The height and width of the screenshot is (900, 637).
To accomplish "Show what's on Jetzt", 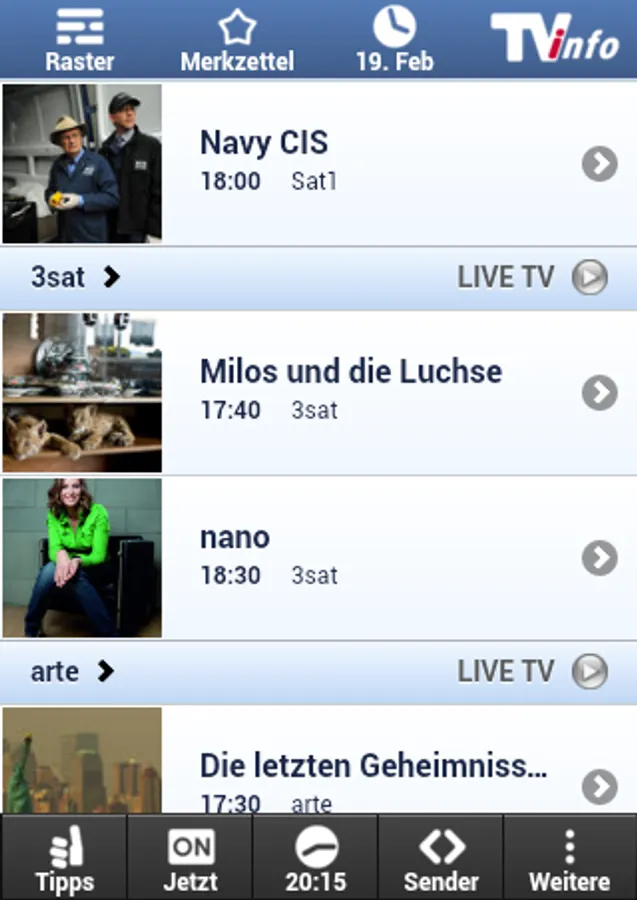I will click(x=190, y=858).
